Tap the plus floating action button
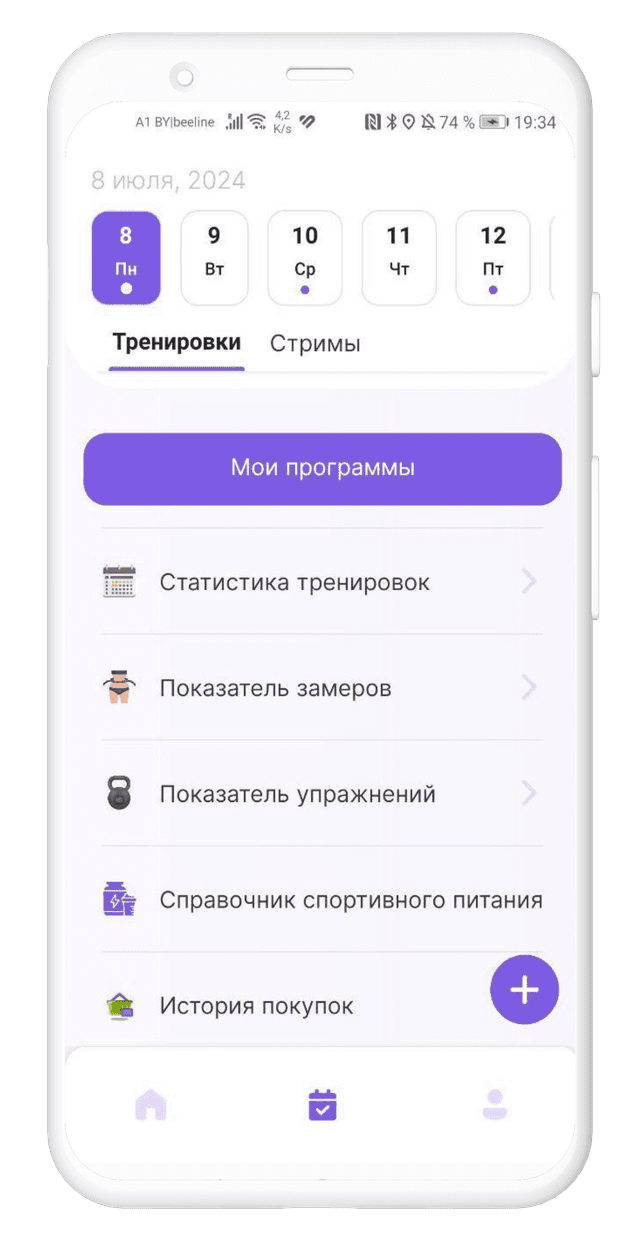The image size is (640, 1259). coord(524,990)
